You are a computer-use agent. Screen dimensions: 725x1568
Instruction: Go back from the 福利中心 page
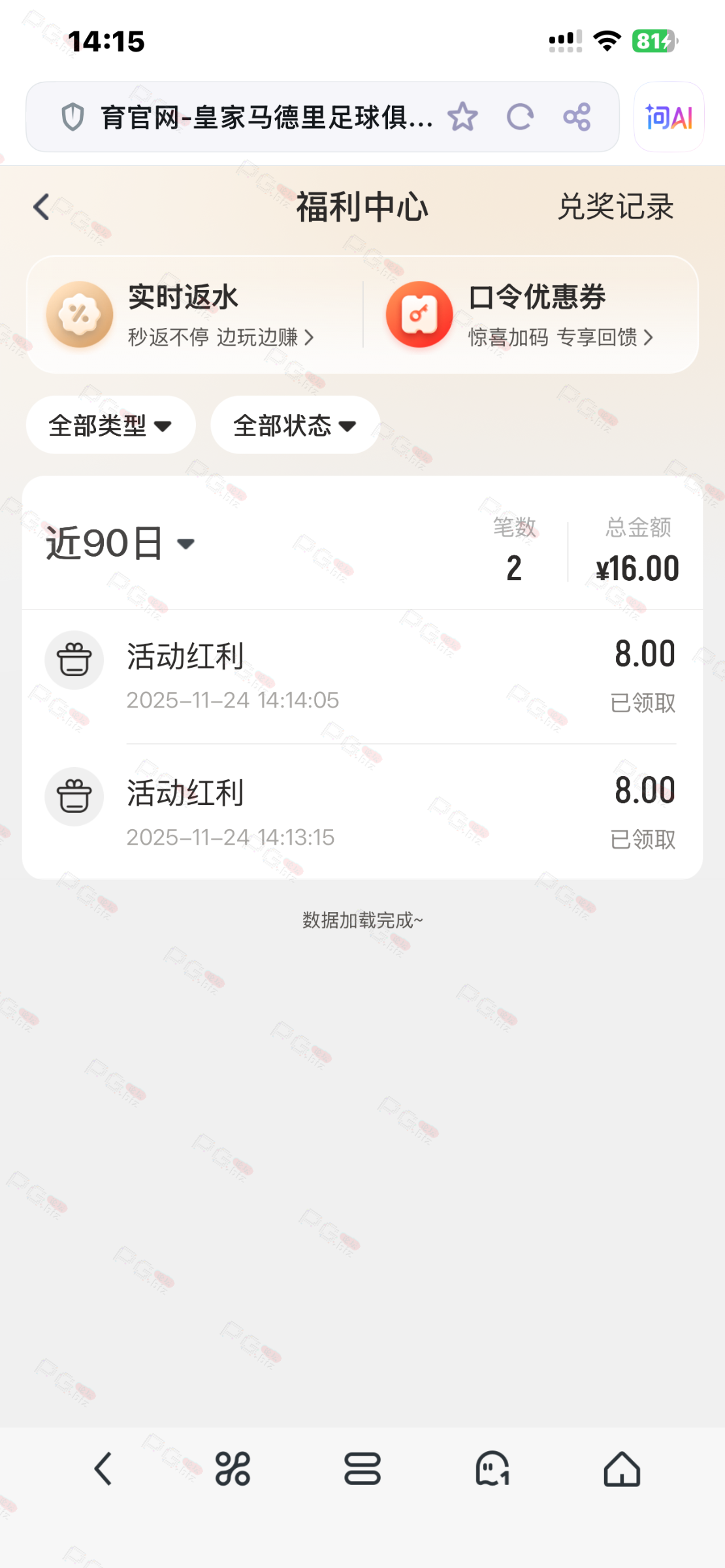42,208
